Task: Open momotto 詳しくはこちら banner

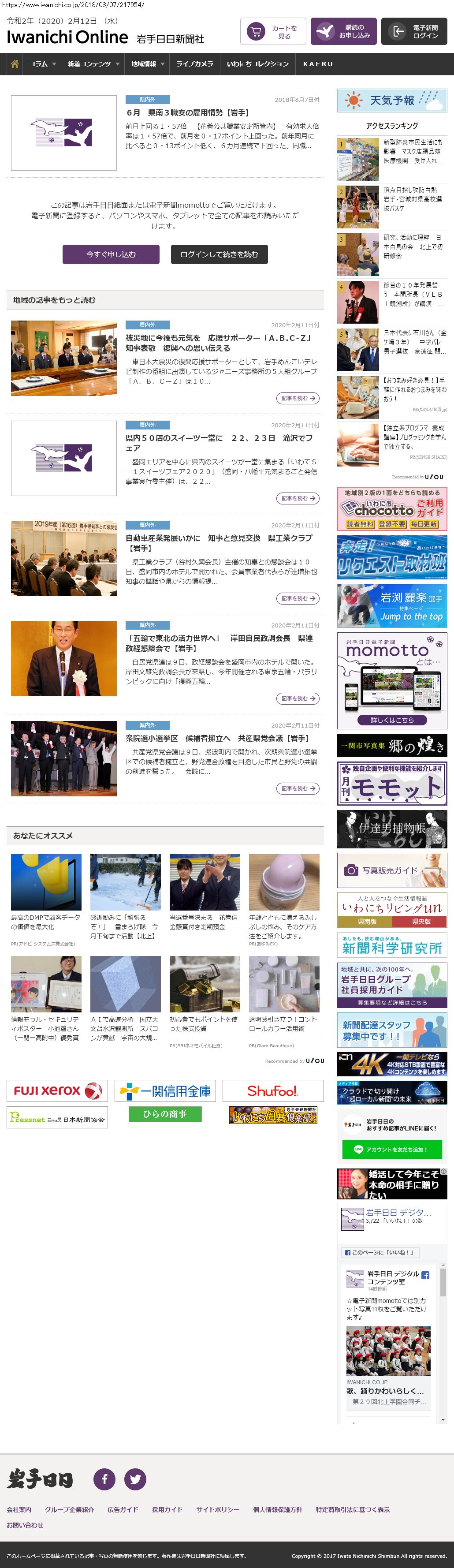Action: coord(392,720)
